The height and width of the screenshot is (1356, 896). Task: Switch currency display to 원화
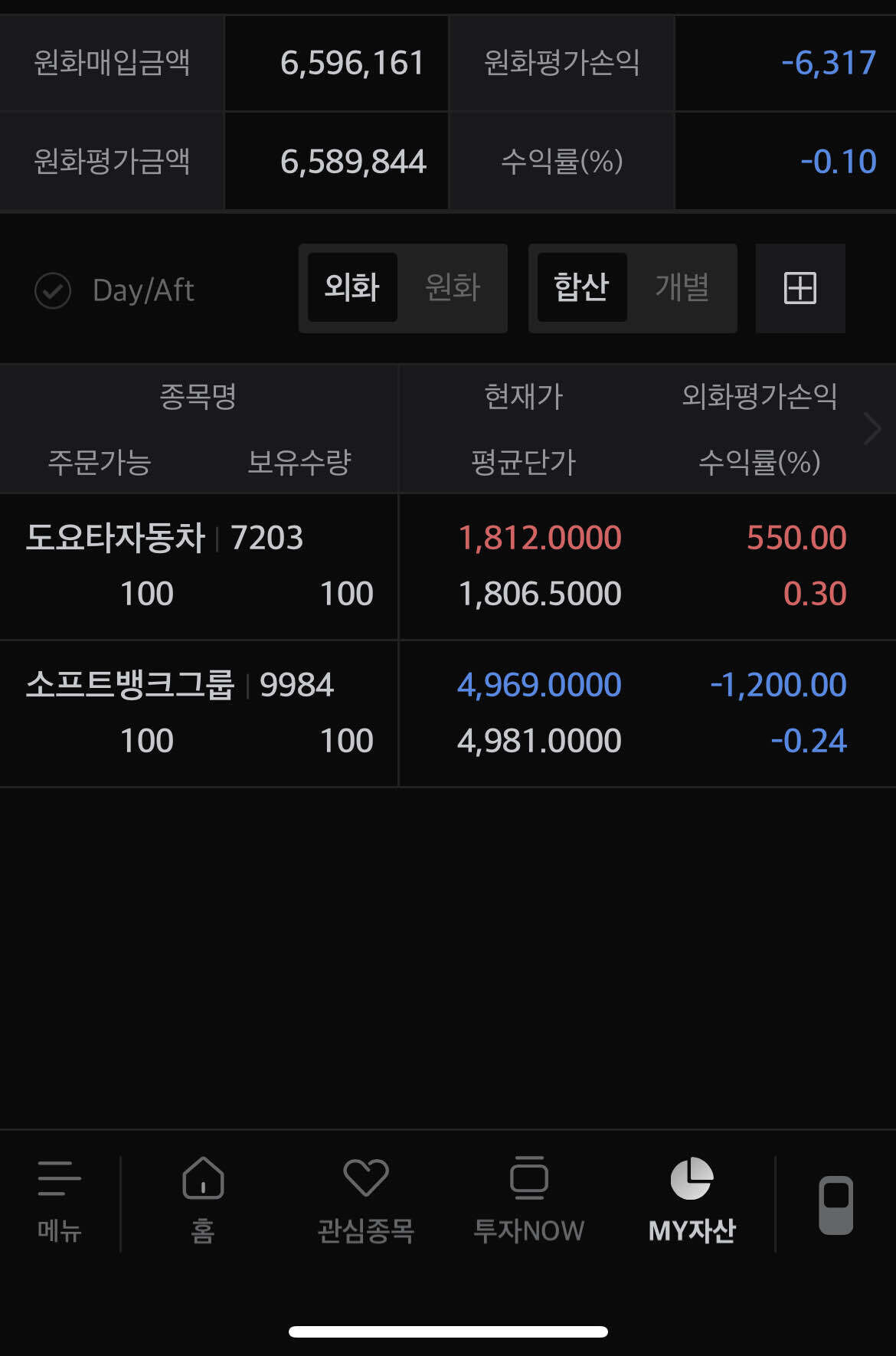(x=452, y=288)
